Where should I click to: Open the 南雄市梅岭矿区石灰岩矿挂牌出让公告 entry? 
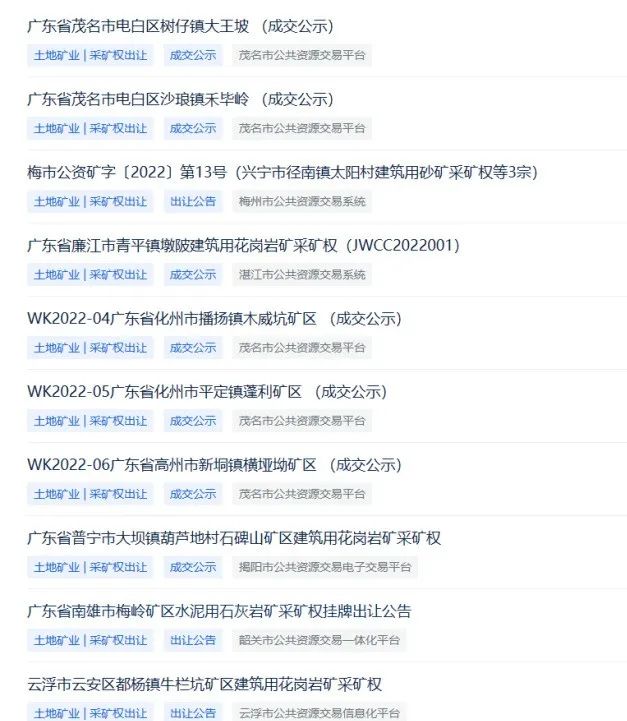219,611
